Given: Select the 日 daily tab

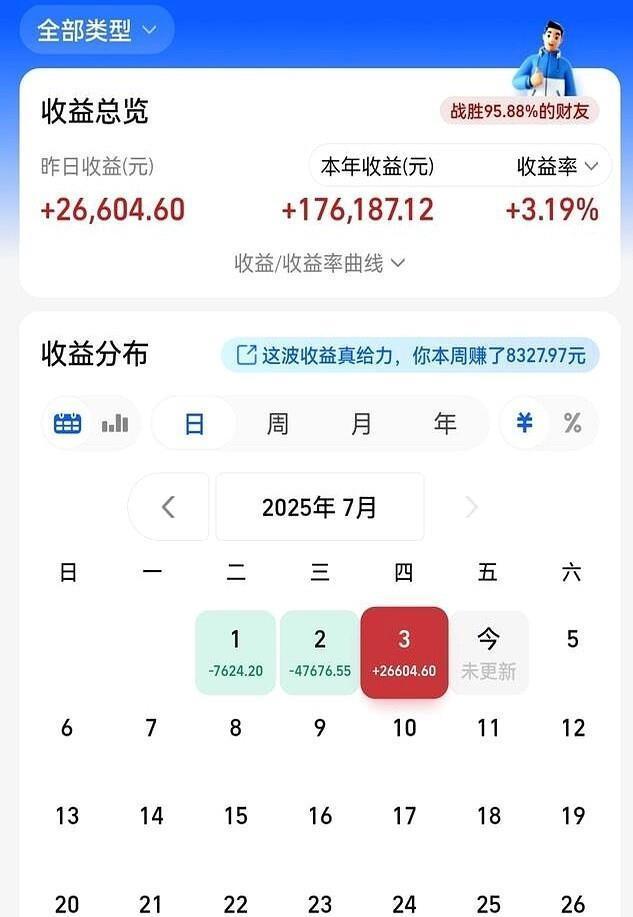Looking at the screenshot, I should tap(194, 424).
